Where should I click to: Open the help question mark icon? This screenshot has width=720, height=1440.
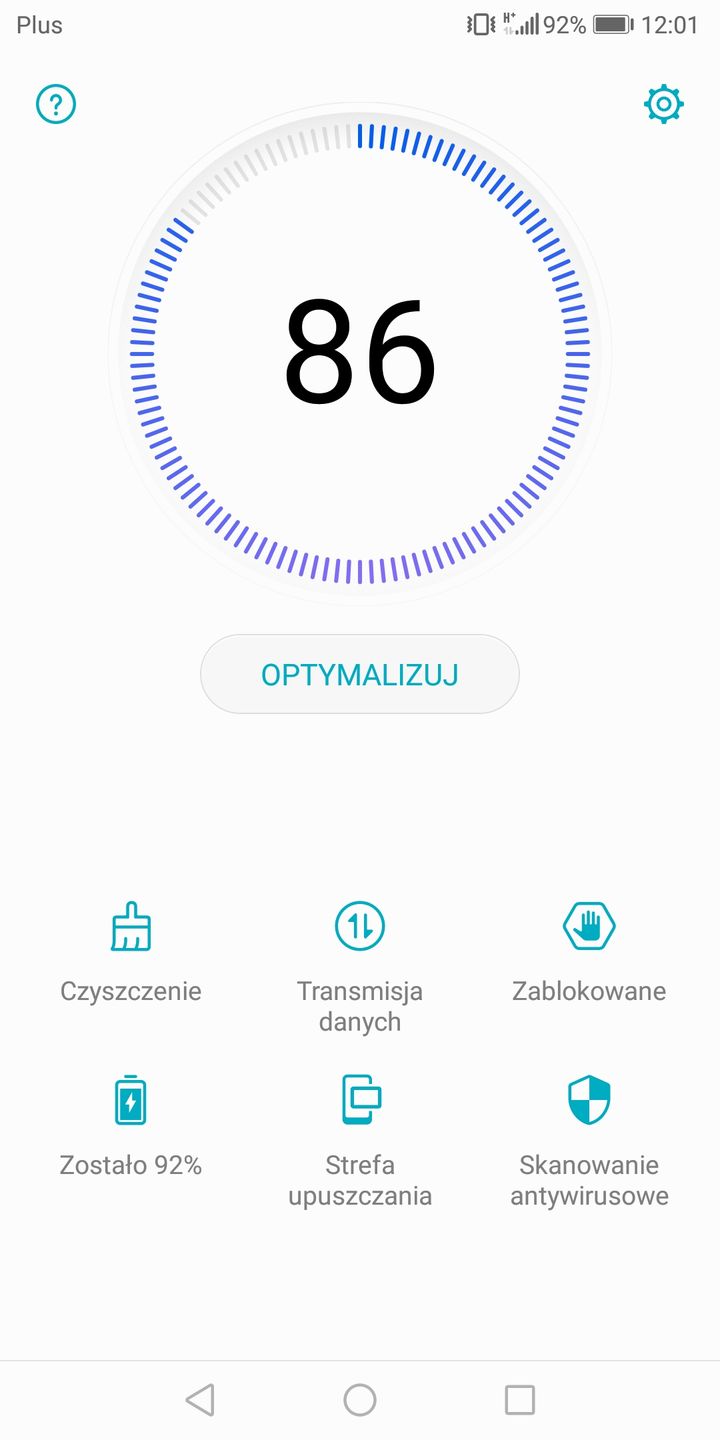pyautogui.click(x=55, y=103)
